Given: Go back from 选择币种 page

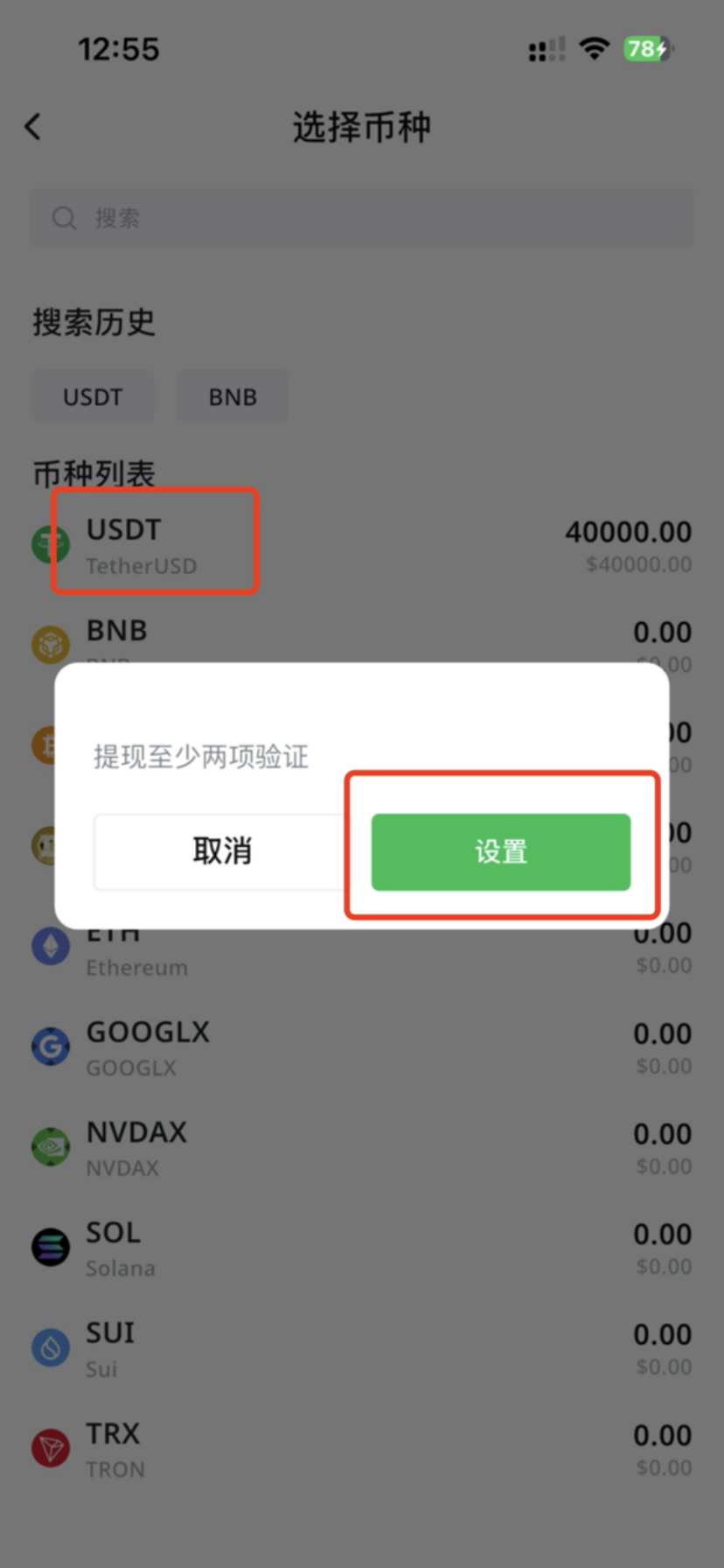Looking at the screenshot, I should click(x=33, y=127).
